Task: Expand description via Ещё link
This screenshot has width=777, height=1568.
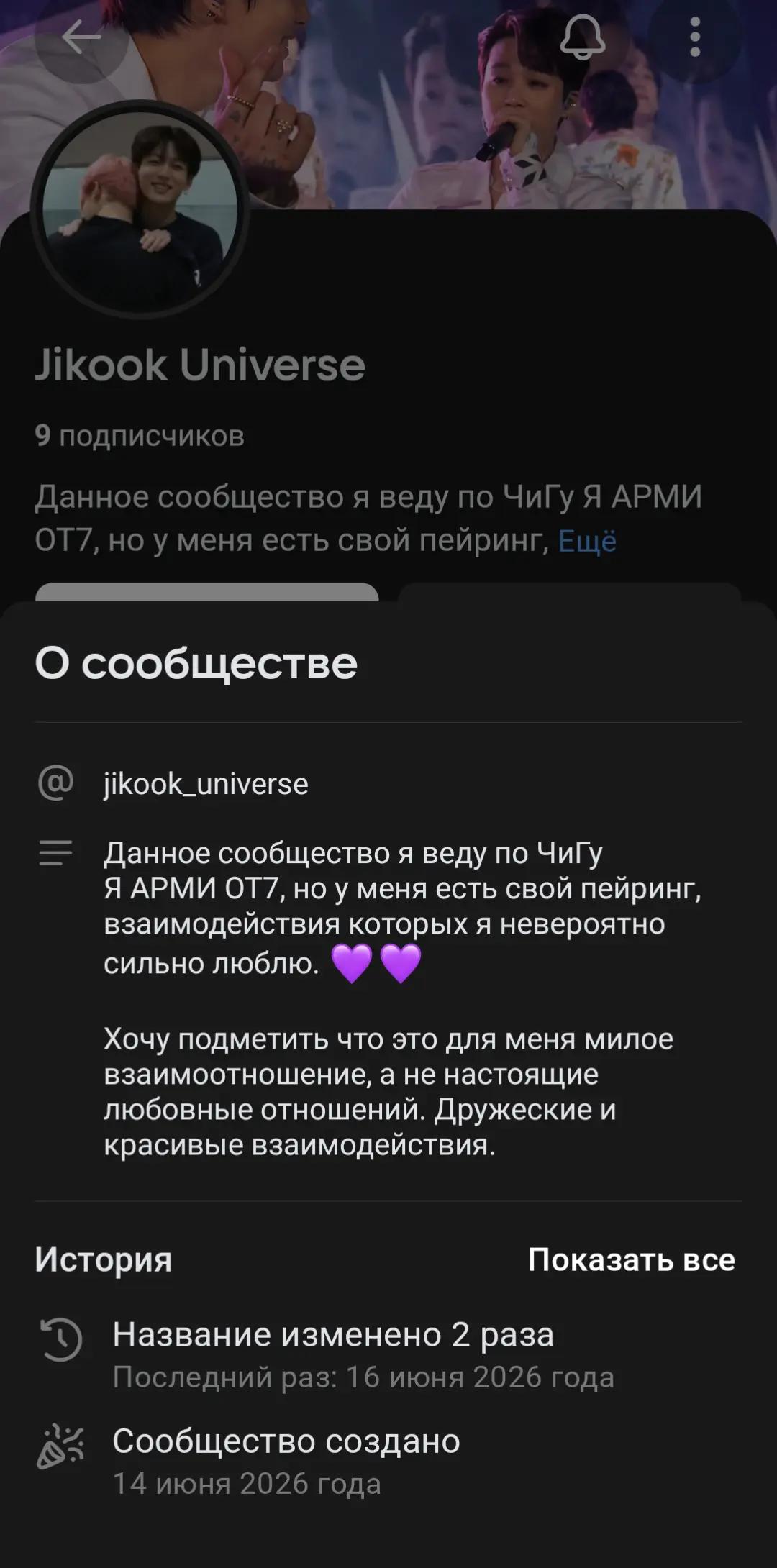Action: 587,541
